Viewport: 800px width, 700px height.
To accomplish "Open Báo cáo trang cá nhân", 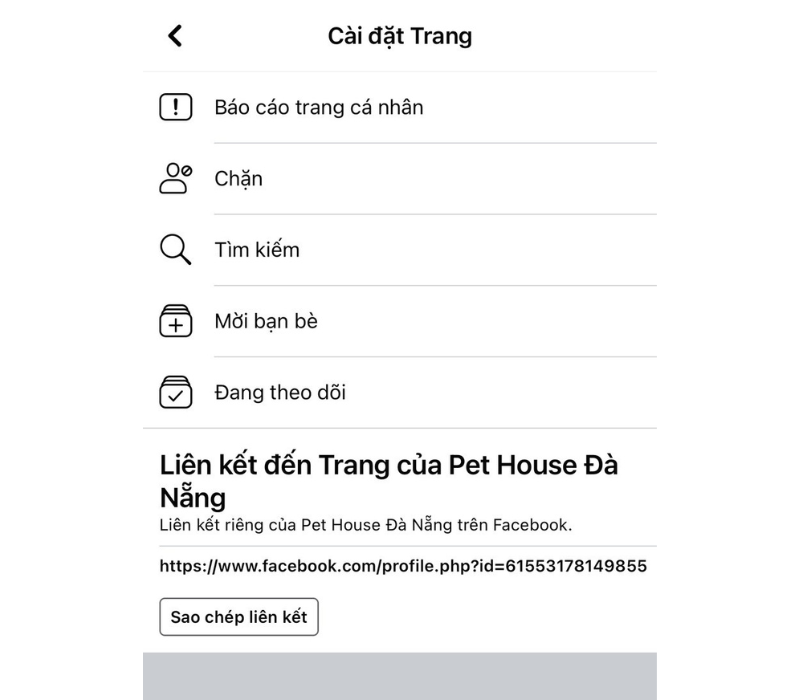I will click(318, 107).
